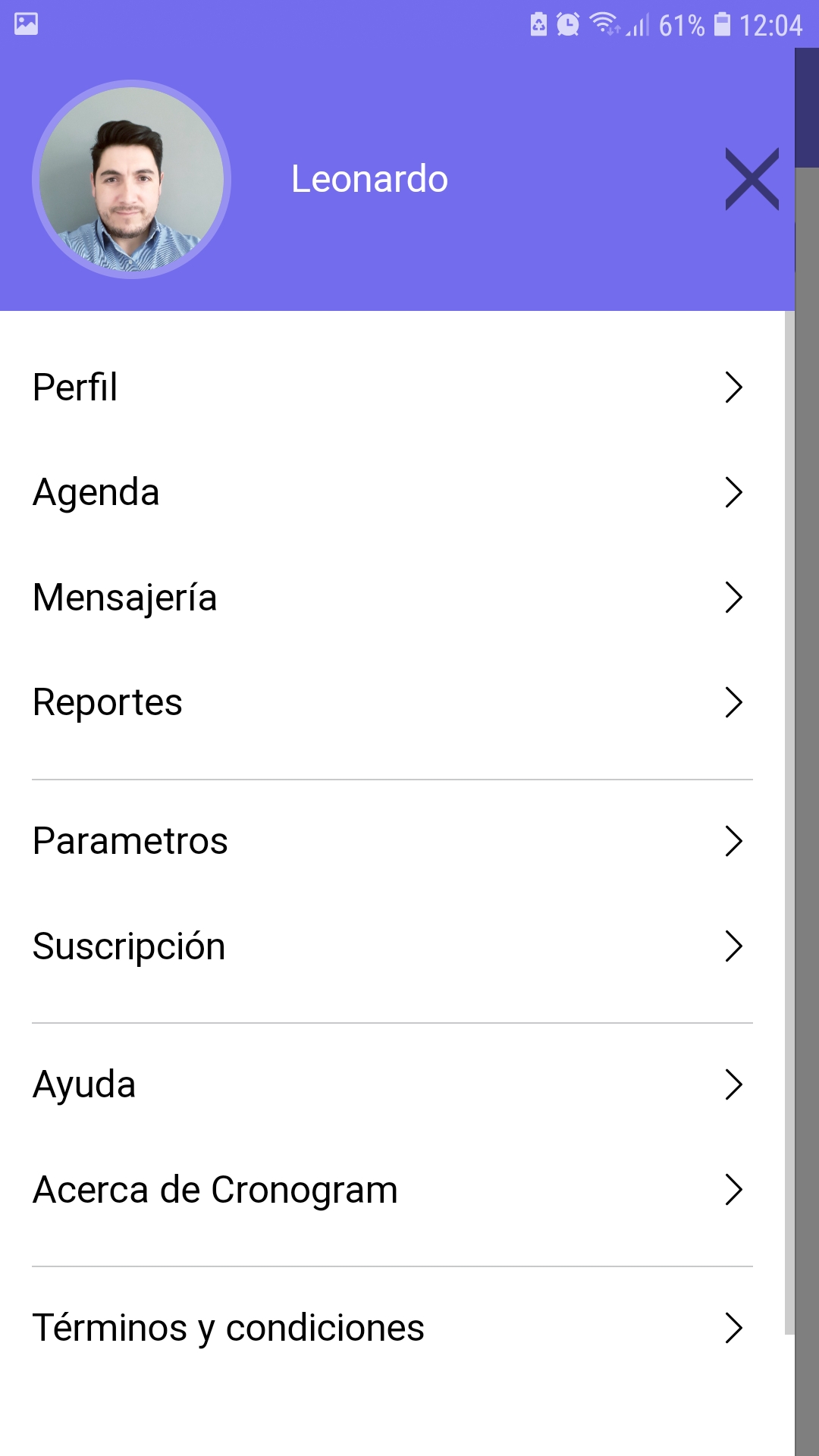819x1456 pixels.
Task: Open Acerca de Cronogram
Action: pos(214,1190)
